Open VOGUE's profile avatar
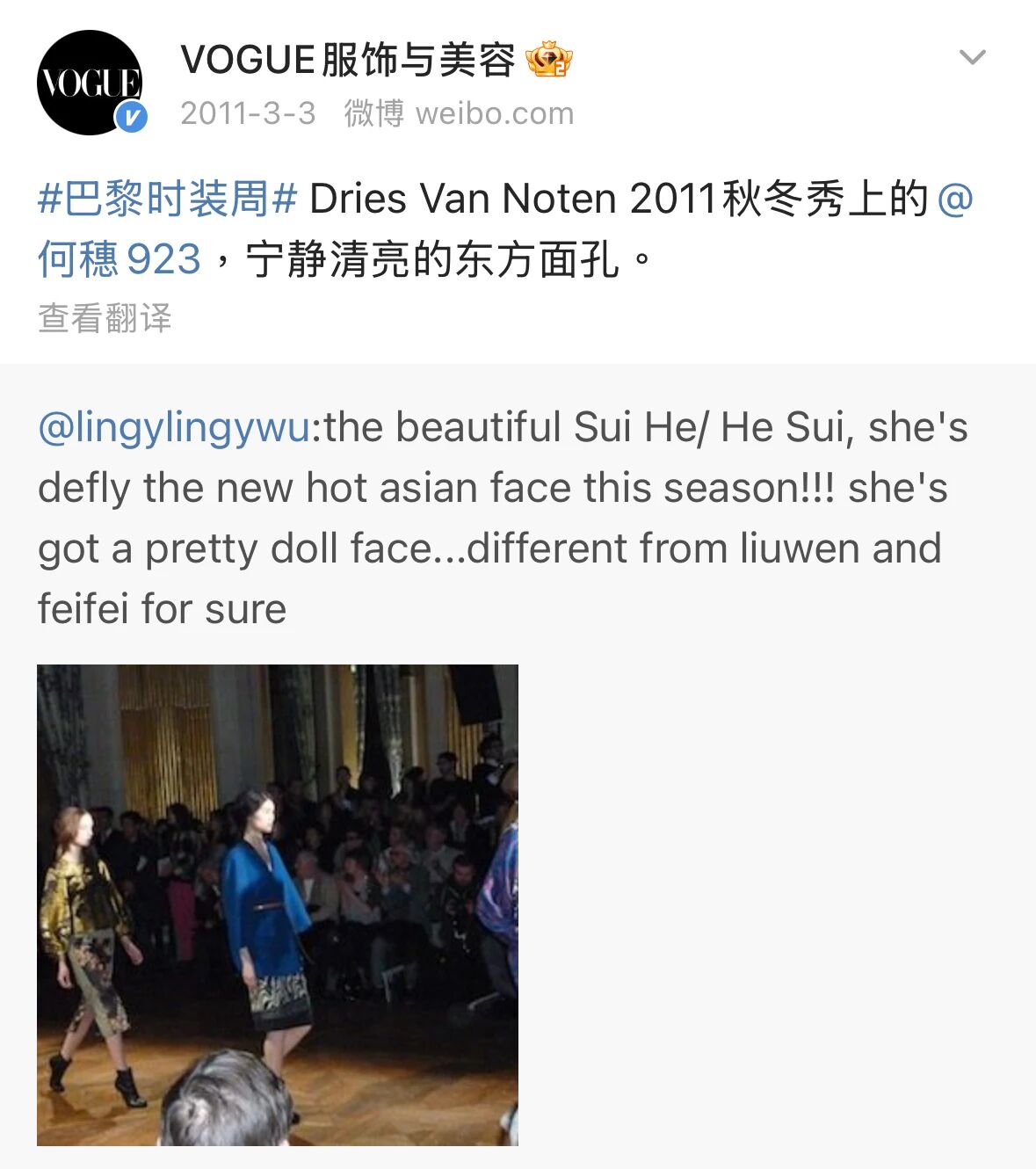Image resolution: width=1036 pixels, height=1169 pixels. (x=89, y=83)
